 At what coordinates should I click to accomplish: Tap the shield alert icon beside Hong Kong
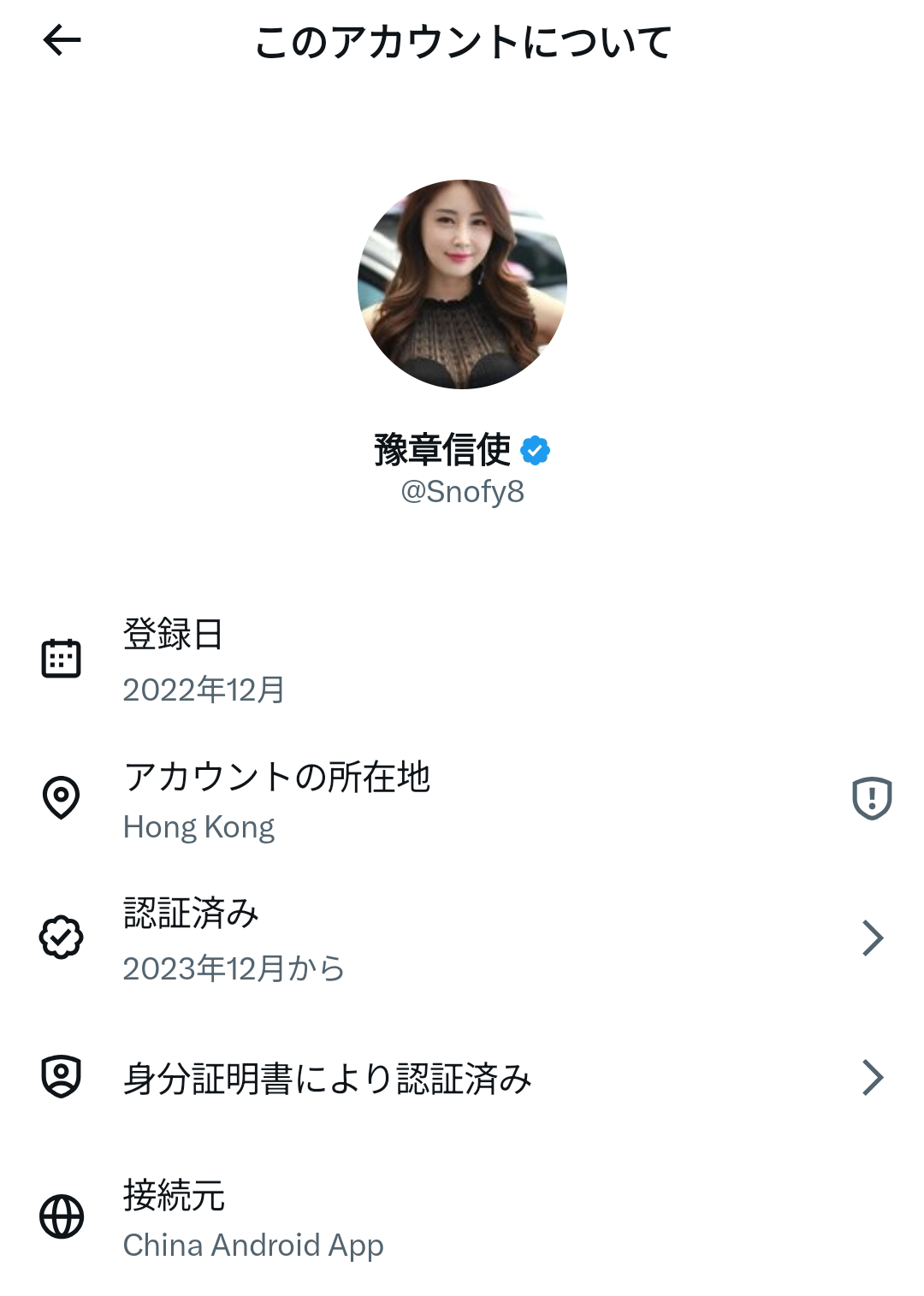(872, 799)
